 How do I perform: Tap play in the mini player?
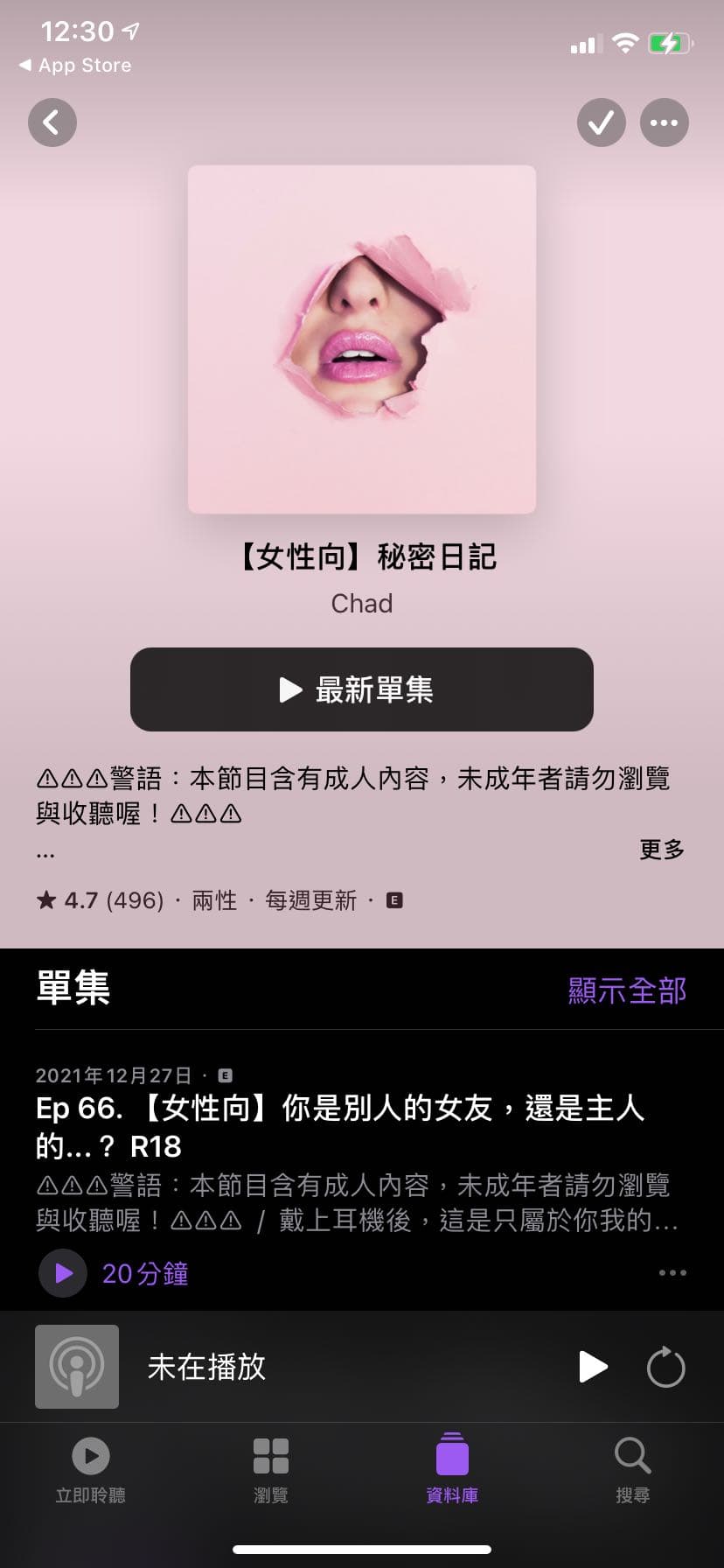tap(593, 1367)
